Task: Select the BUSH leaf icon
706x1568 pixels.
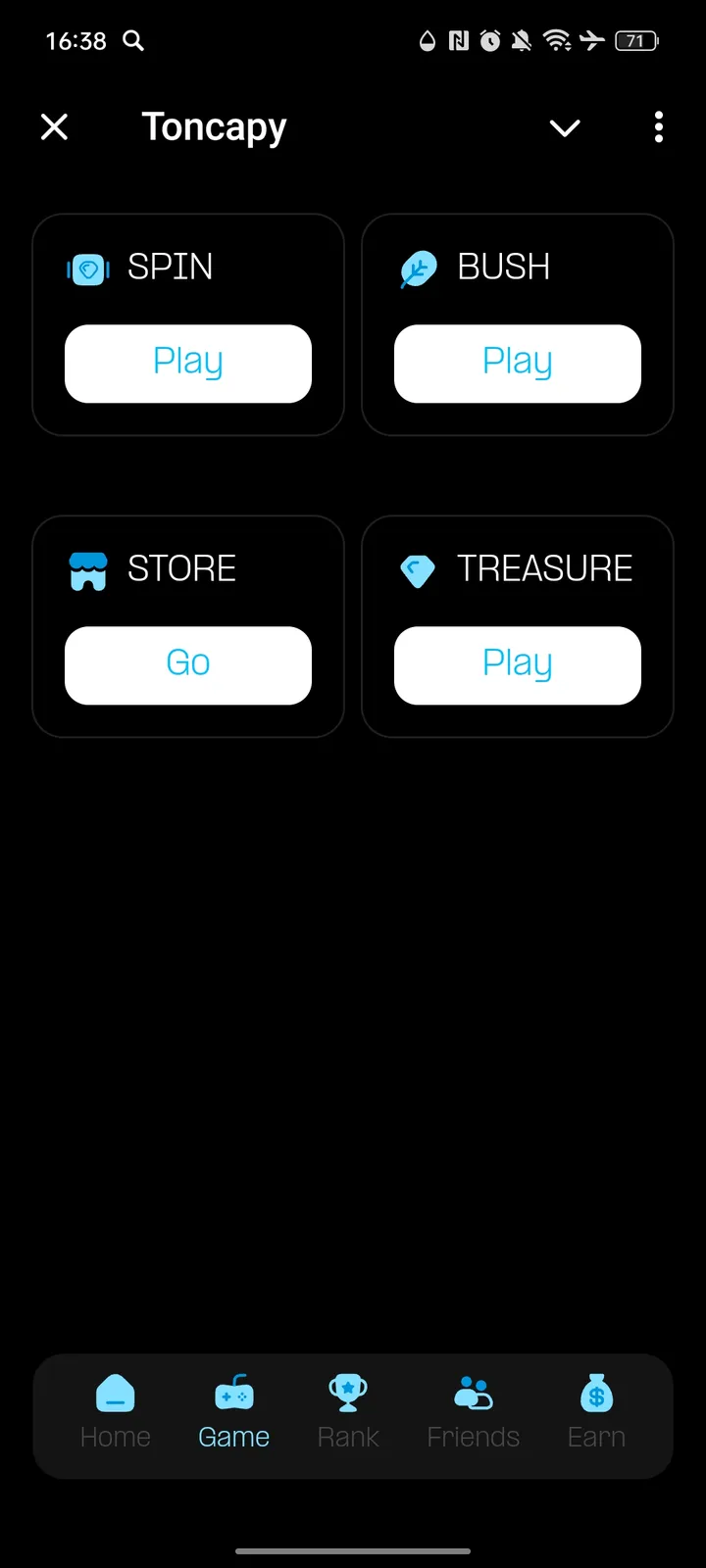Action: (x=418, y=269)
